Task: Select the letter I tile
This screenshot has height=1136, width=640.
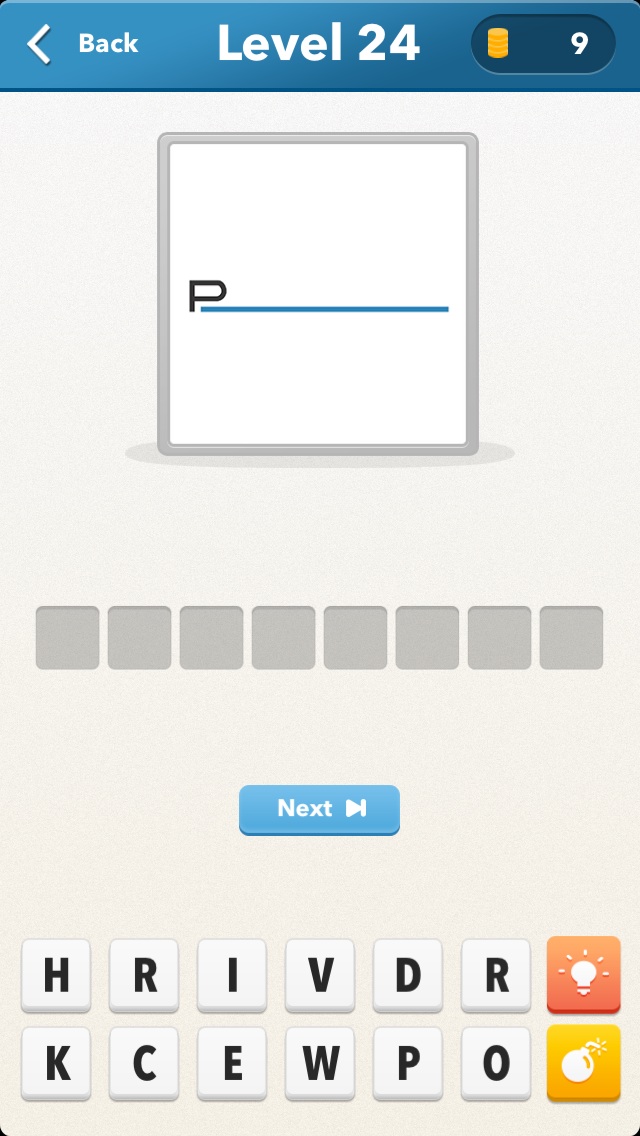Action: point(232,975)
